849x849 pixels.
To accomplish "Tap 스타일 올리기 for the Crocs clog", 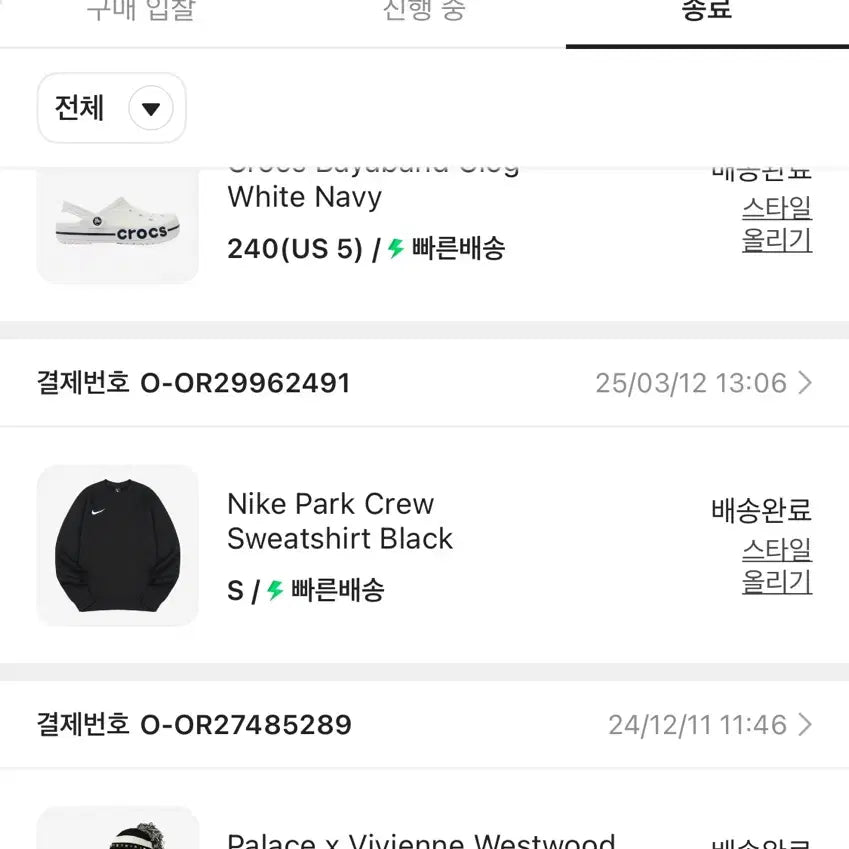I will click(776, 224).
